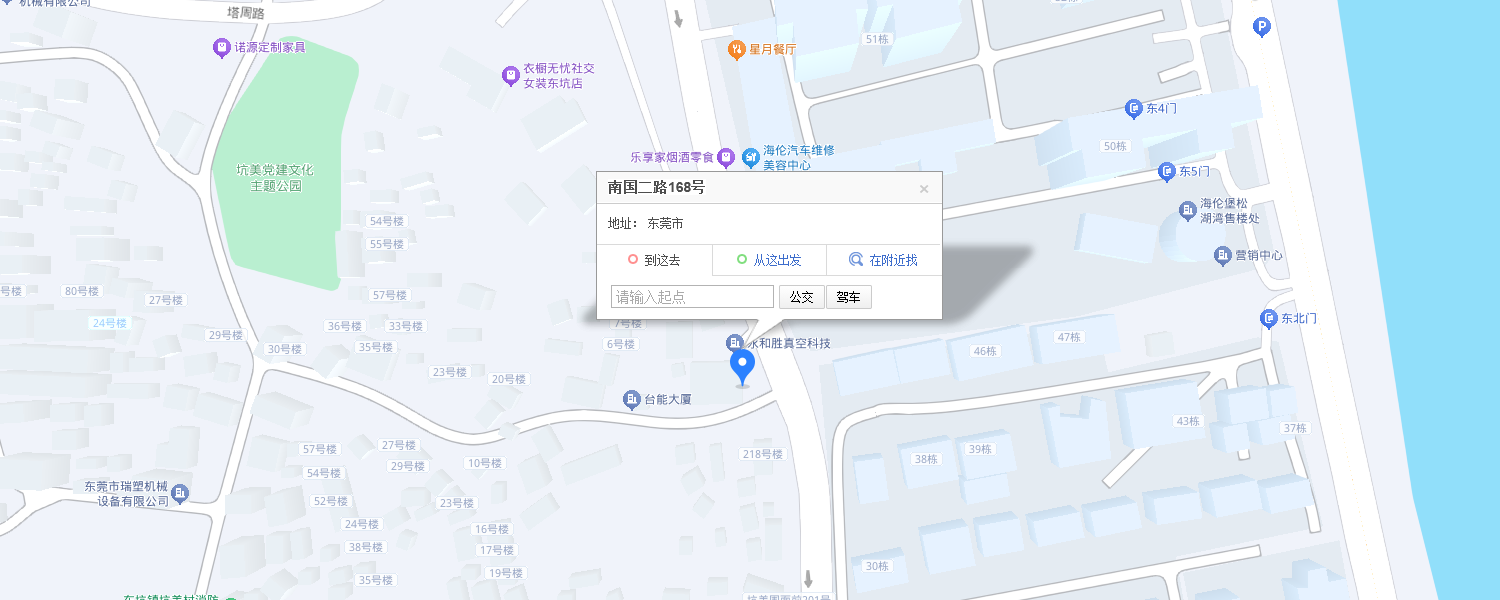Focus the 请输入起点 start point field
This screenshot has height=600, width=1500.
coord(692,297)
